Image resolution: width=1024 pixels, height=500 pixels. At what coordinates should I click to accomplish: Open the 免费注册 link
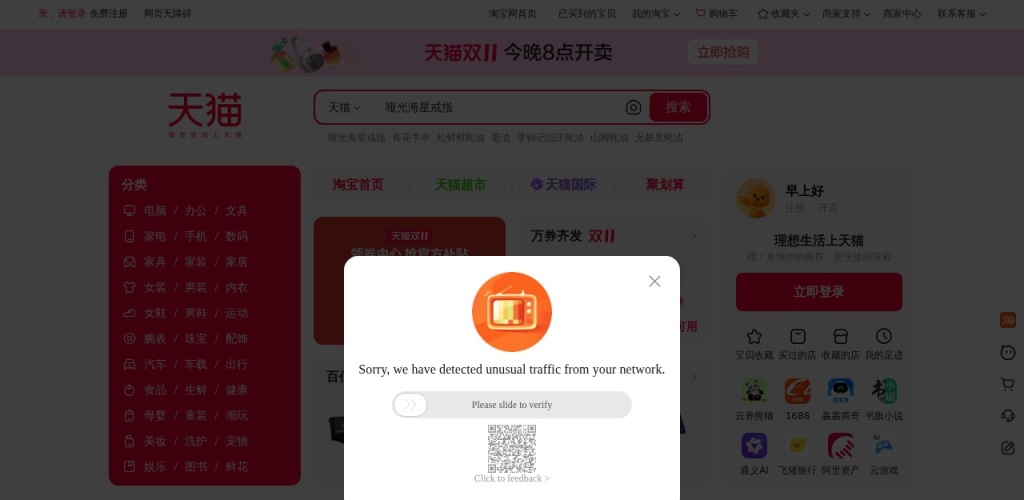click(109, 14)
